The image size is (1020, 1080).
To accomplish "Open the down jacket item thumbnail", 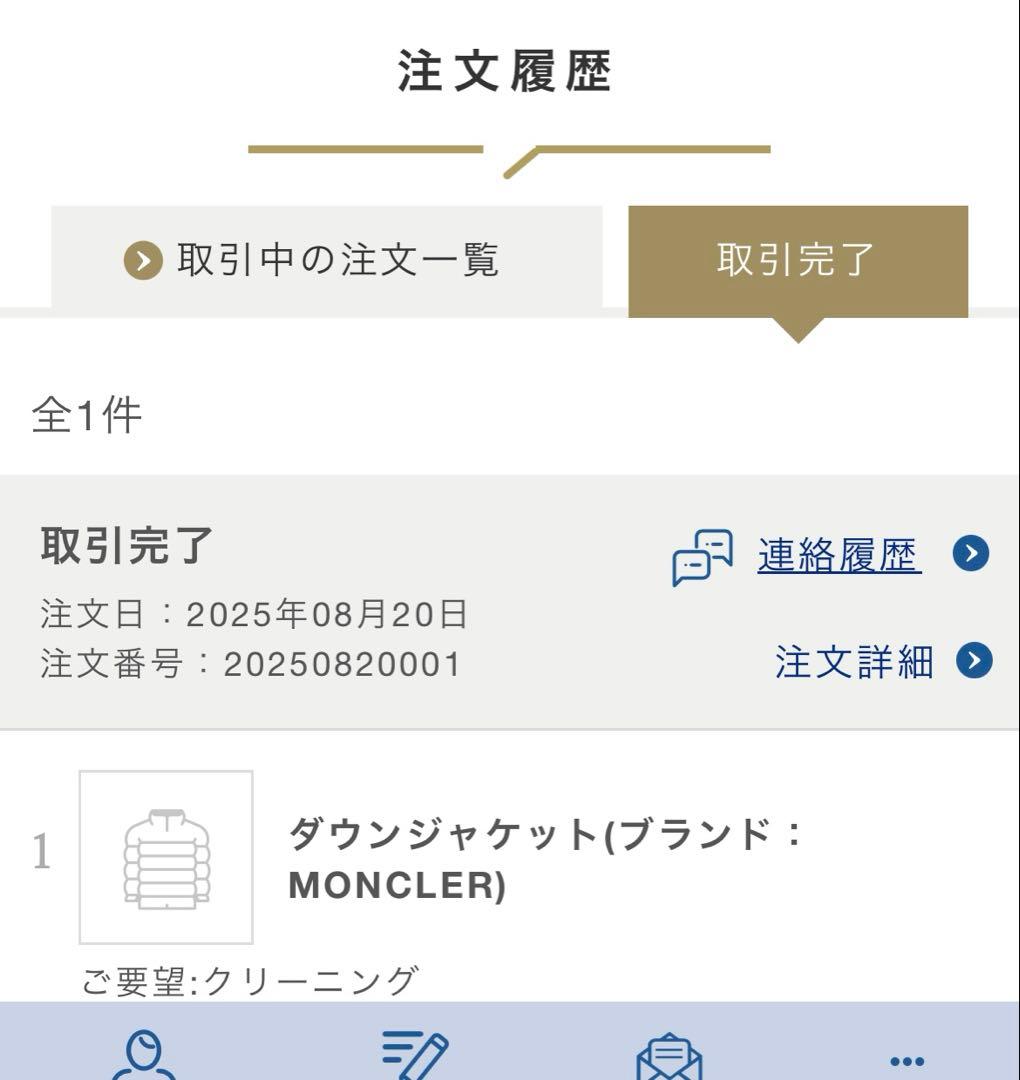I will click(x=166, y=857).
